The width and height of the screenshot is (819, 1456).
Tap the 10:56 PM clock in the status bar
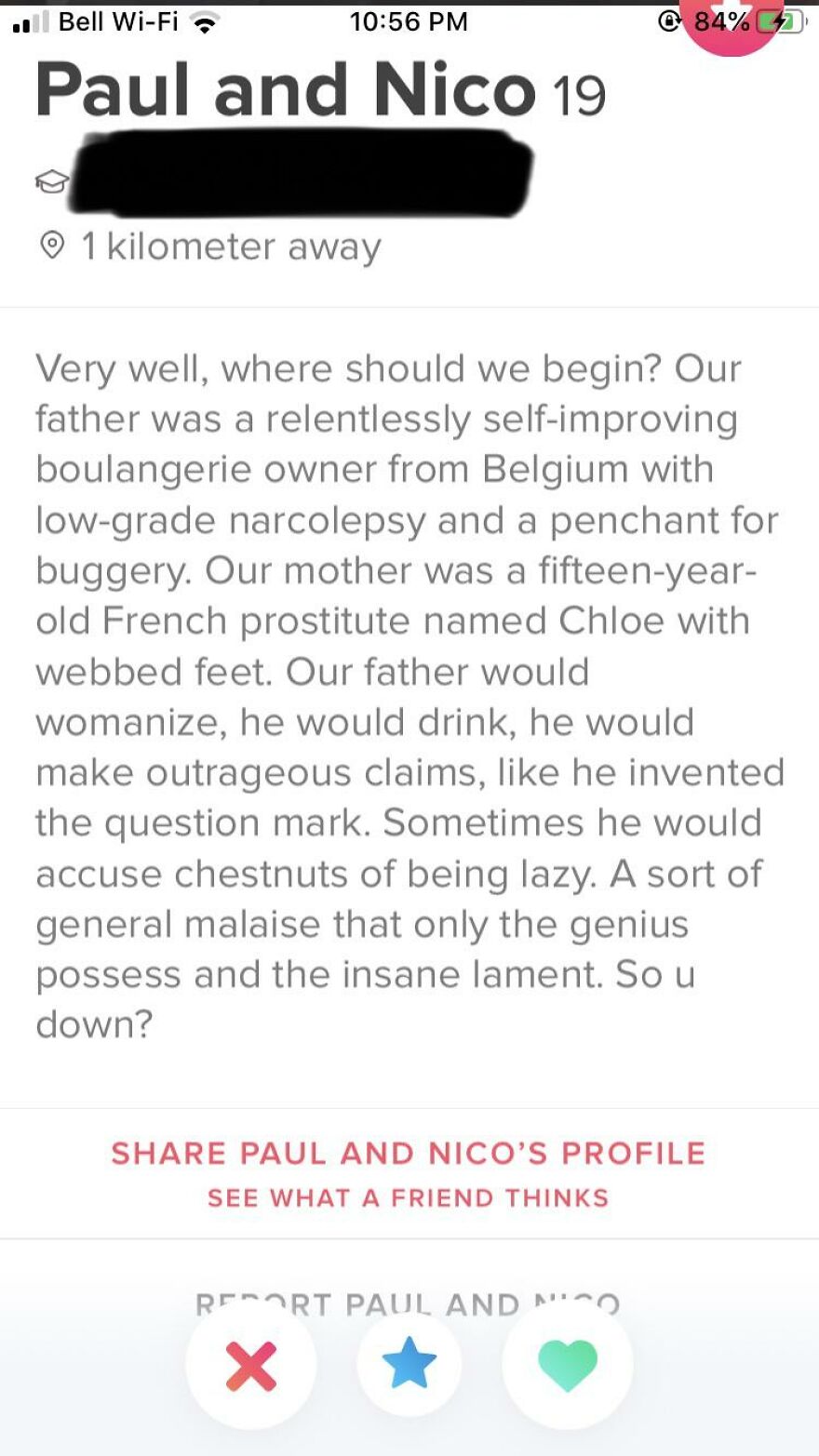pyautogui.click(x=409, y=20)
